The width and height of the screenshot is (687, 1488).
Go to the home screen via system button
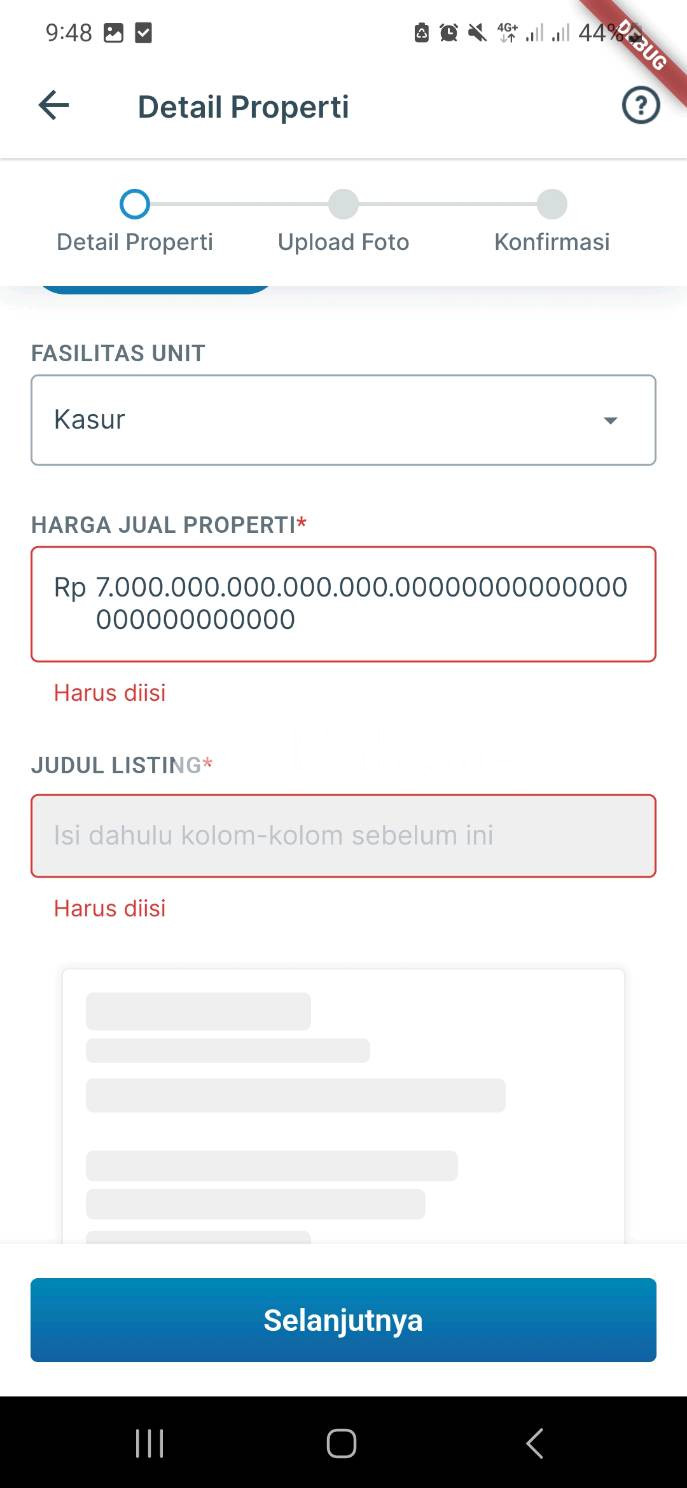342,1443
